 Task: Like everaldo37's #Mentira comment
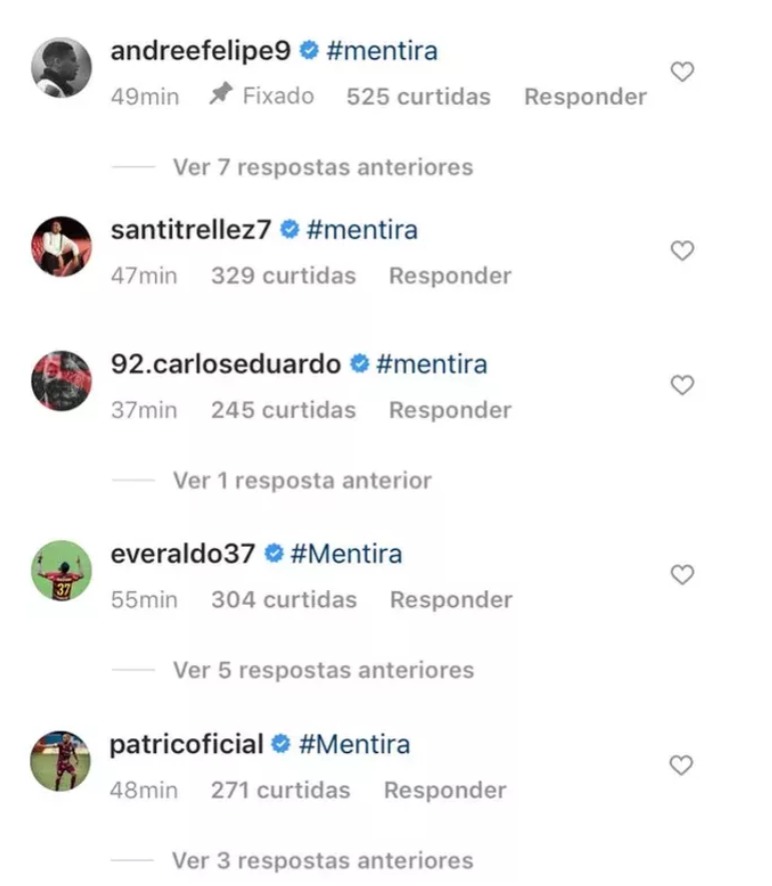pyautogui.click(x=681, y=575)
